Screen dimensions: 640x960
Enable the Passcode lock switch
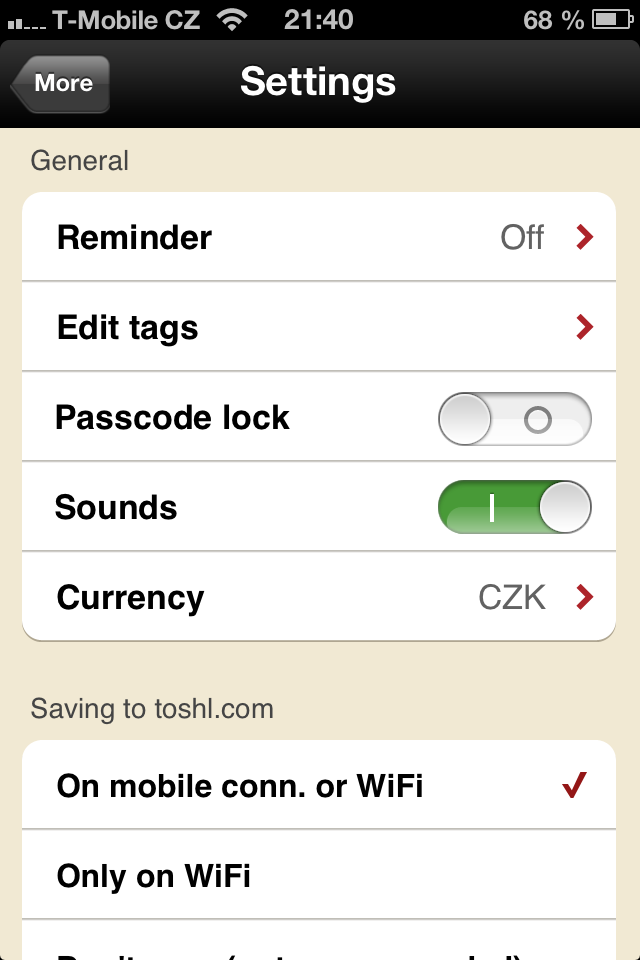coord(514,419)
